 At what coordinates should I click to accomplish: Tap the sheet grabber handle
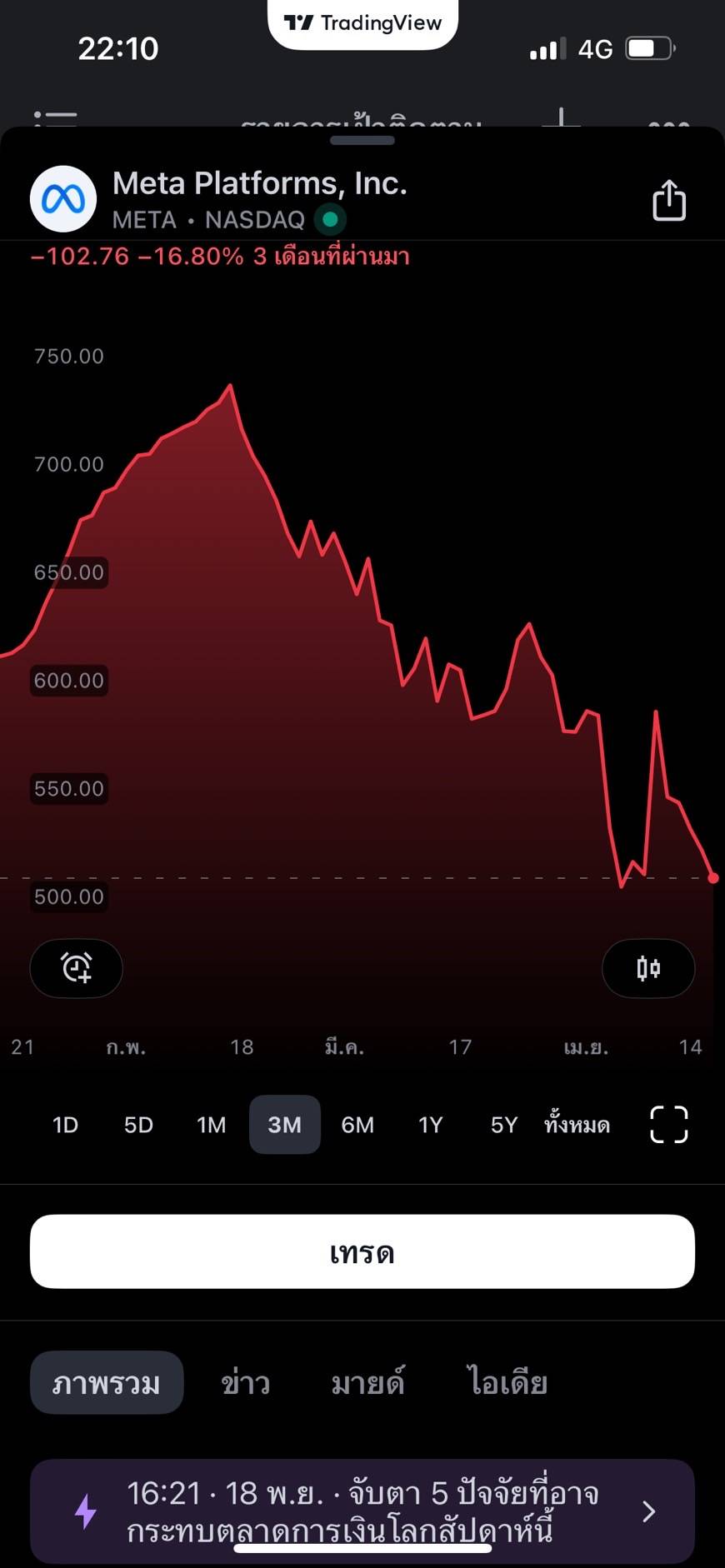point(362,140)
